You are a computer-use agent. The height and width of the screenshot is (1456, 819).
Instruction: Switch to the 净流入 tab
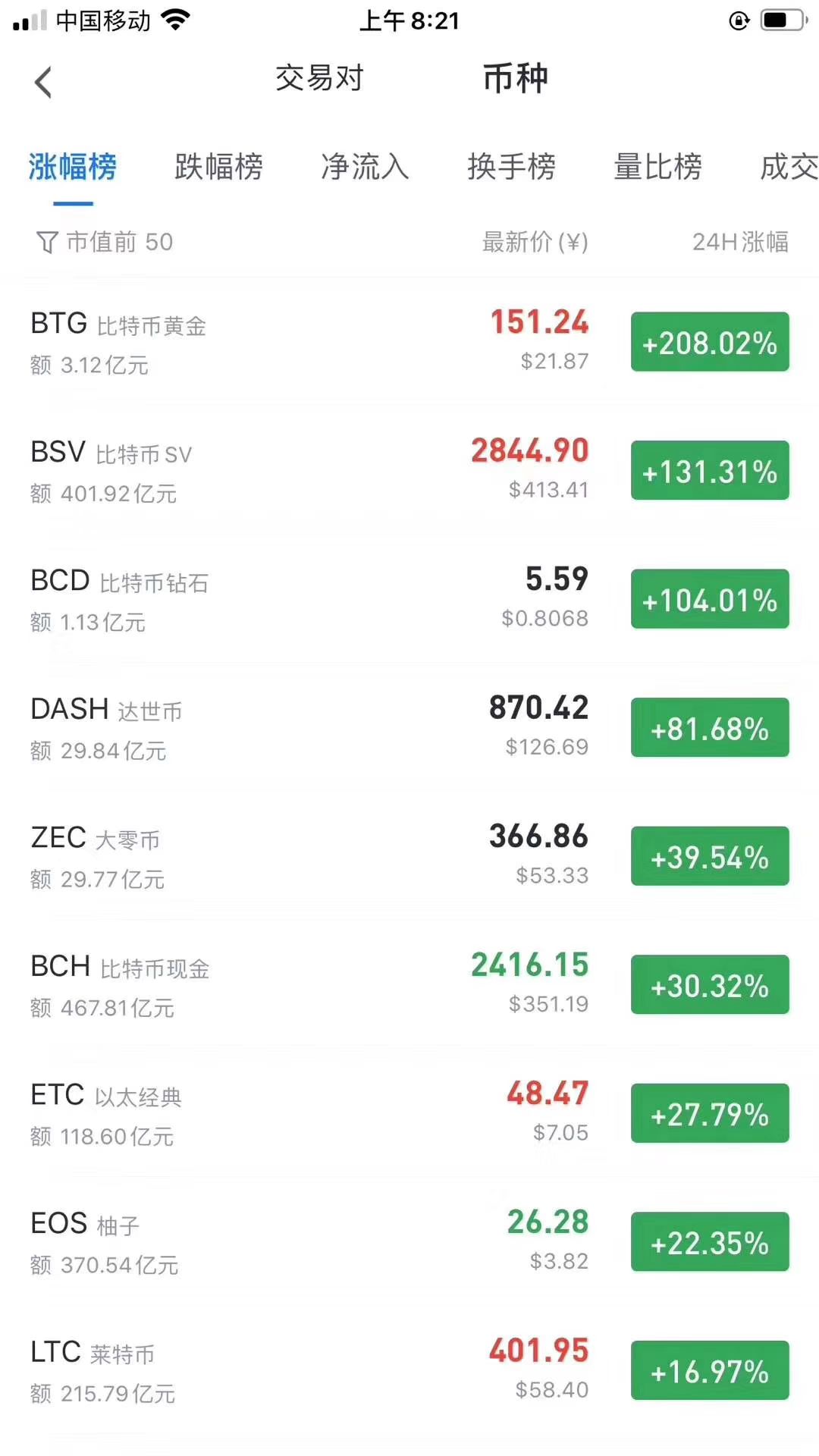click(x=365, y=167)
